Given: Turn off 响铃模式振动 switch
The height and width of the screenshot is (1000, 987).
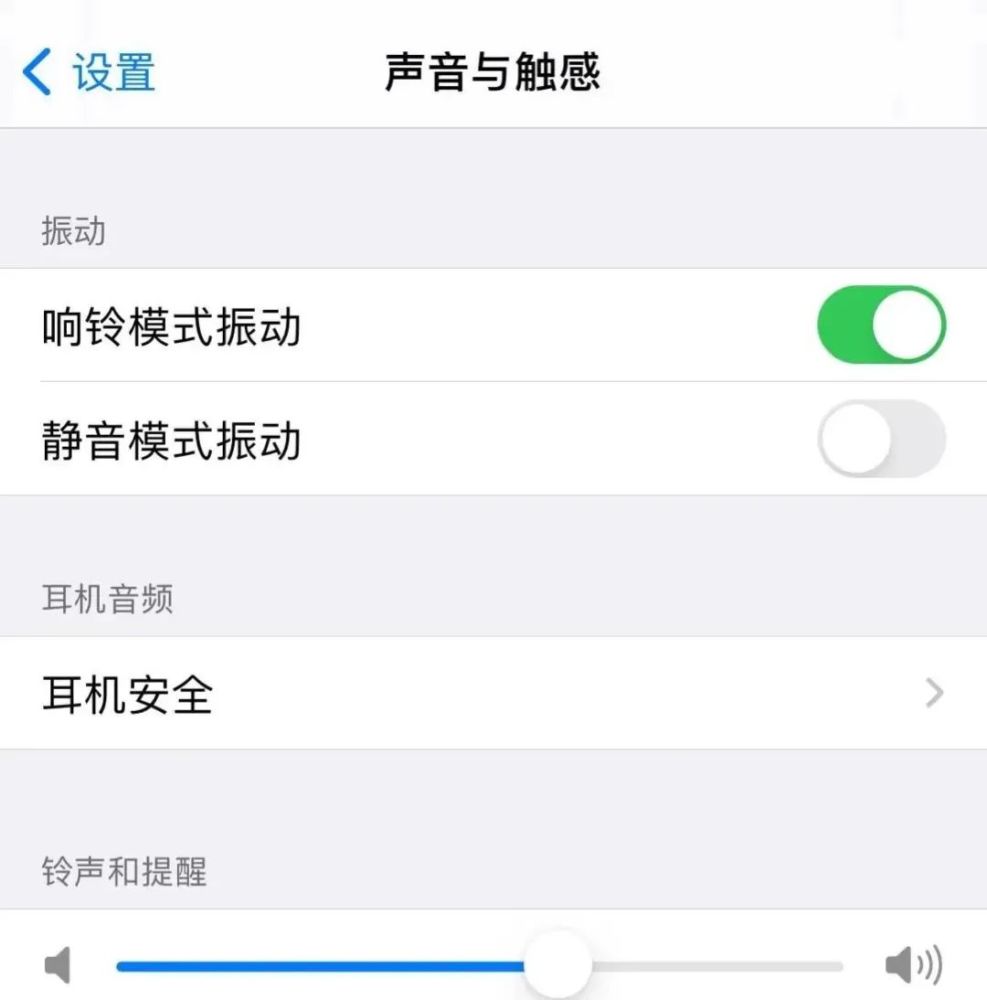Looking at the screenshot, I should pos(880,325).
